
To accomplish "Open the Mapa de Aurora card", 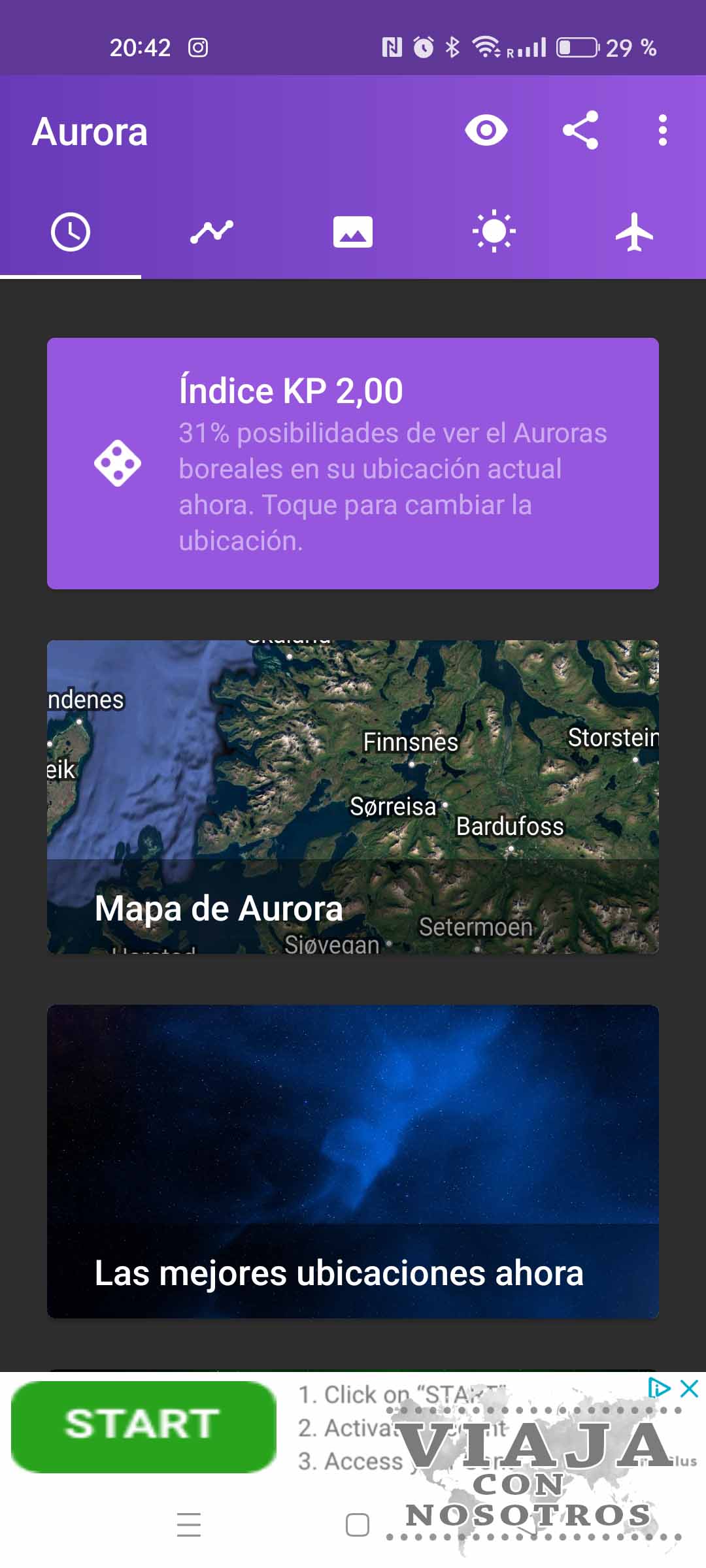I will [353, 796].
